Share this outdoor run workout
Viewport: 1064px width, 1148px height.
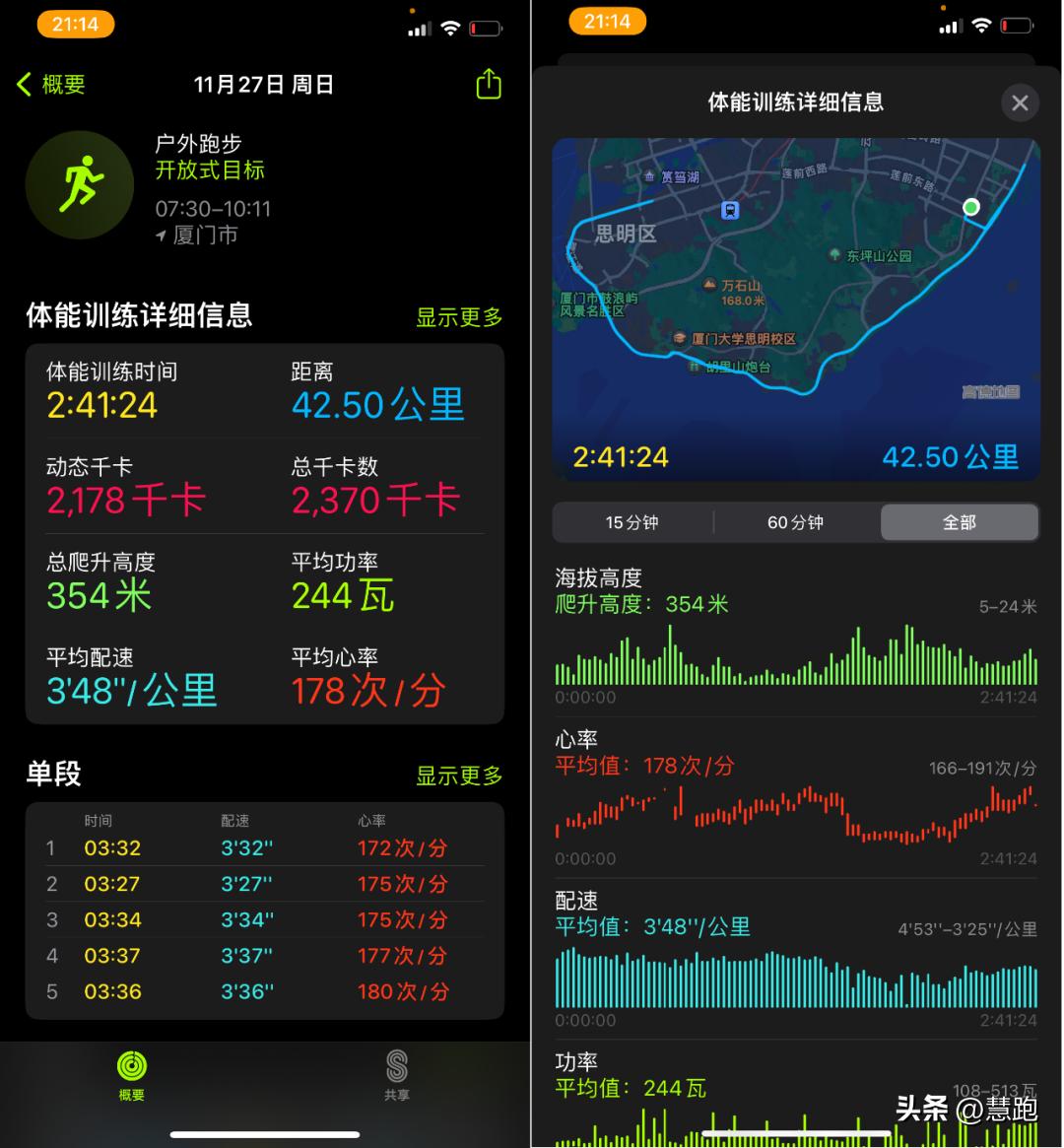point(488,85)
